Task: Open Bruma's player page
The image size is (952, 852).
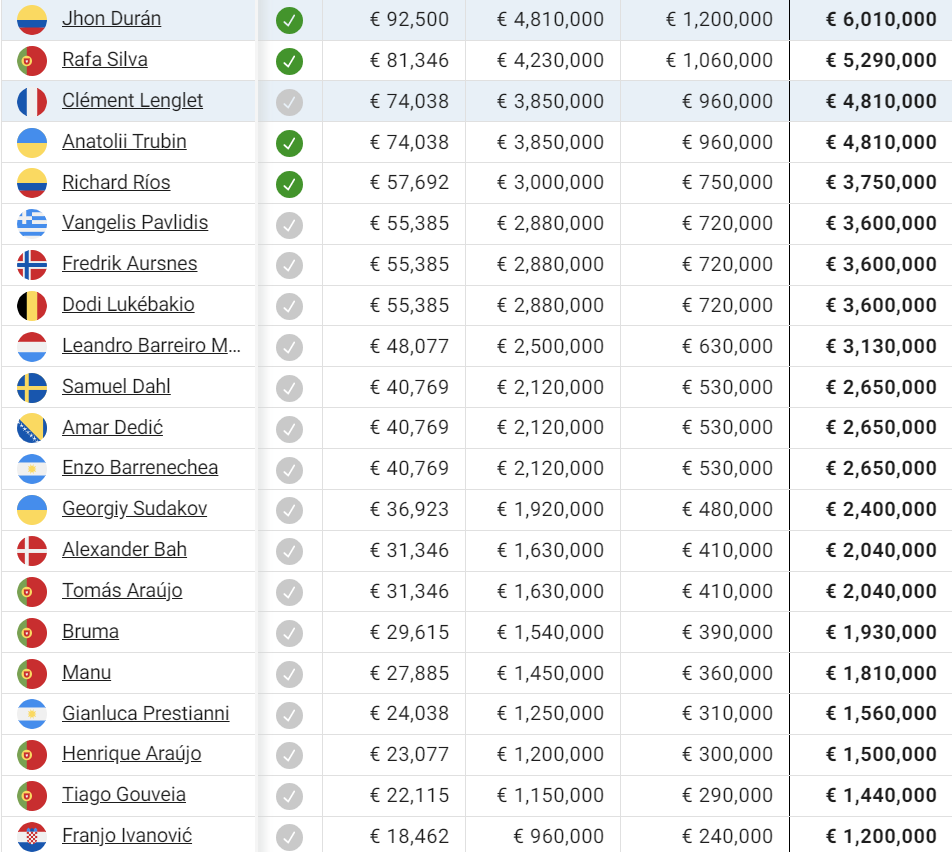Action: pos(90,632)
